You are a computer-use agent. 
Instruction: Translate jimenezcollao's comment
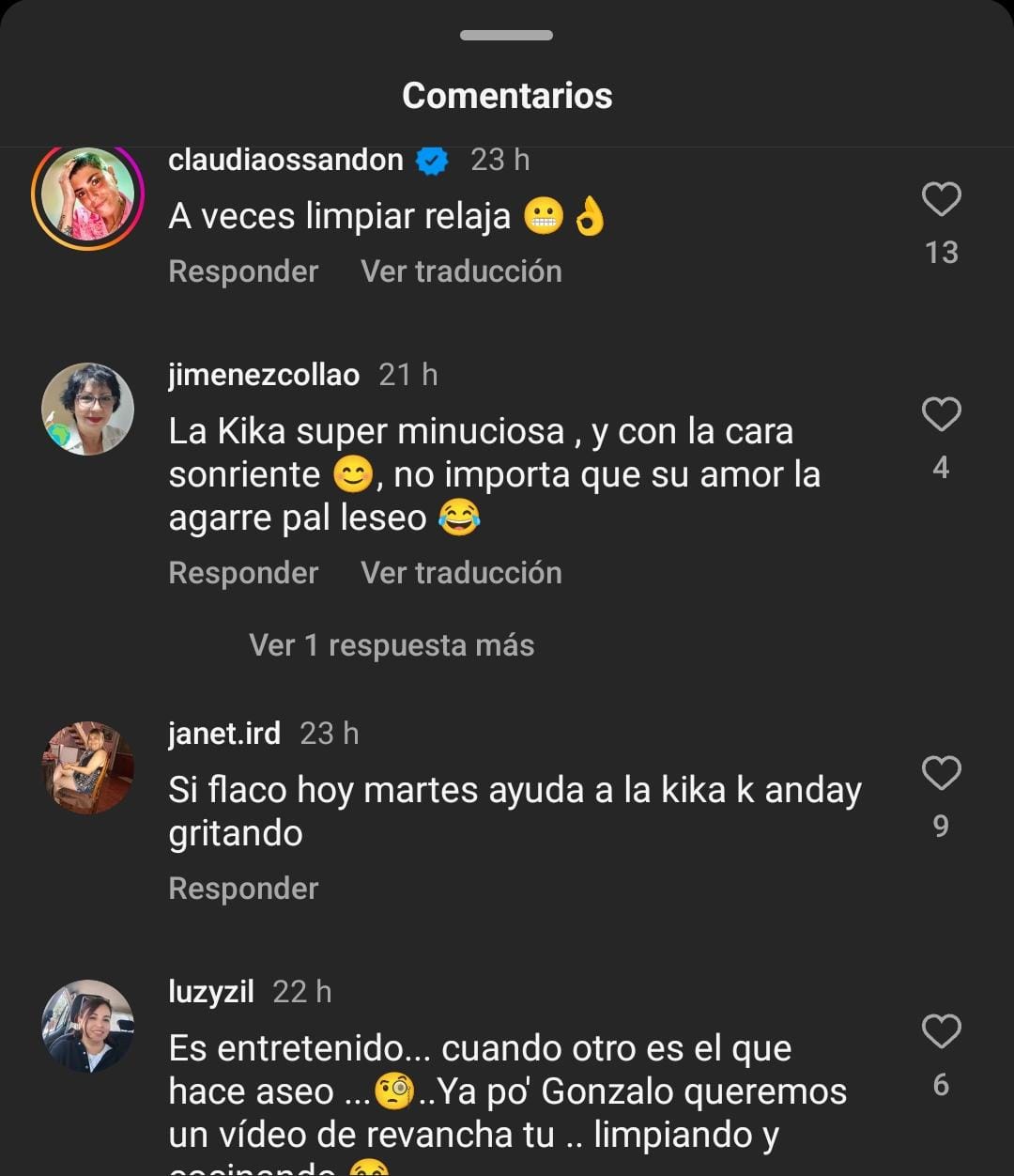(461, 573)
